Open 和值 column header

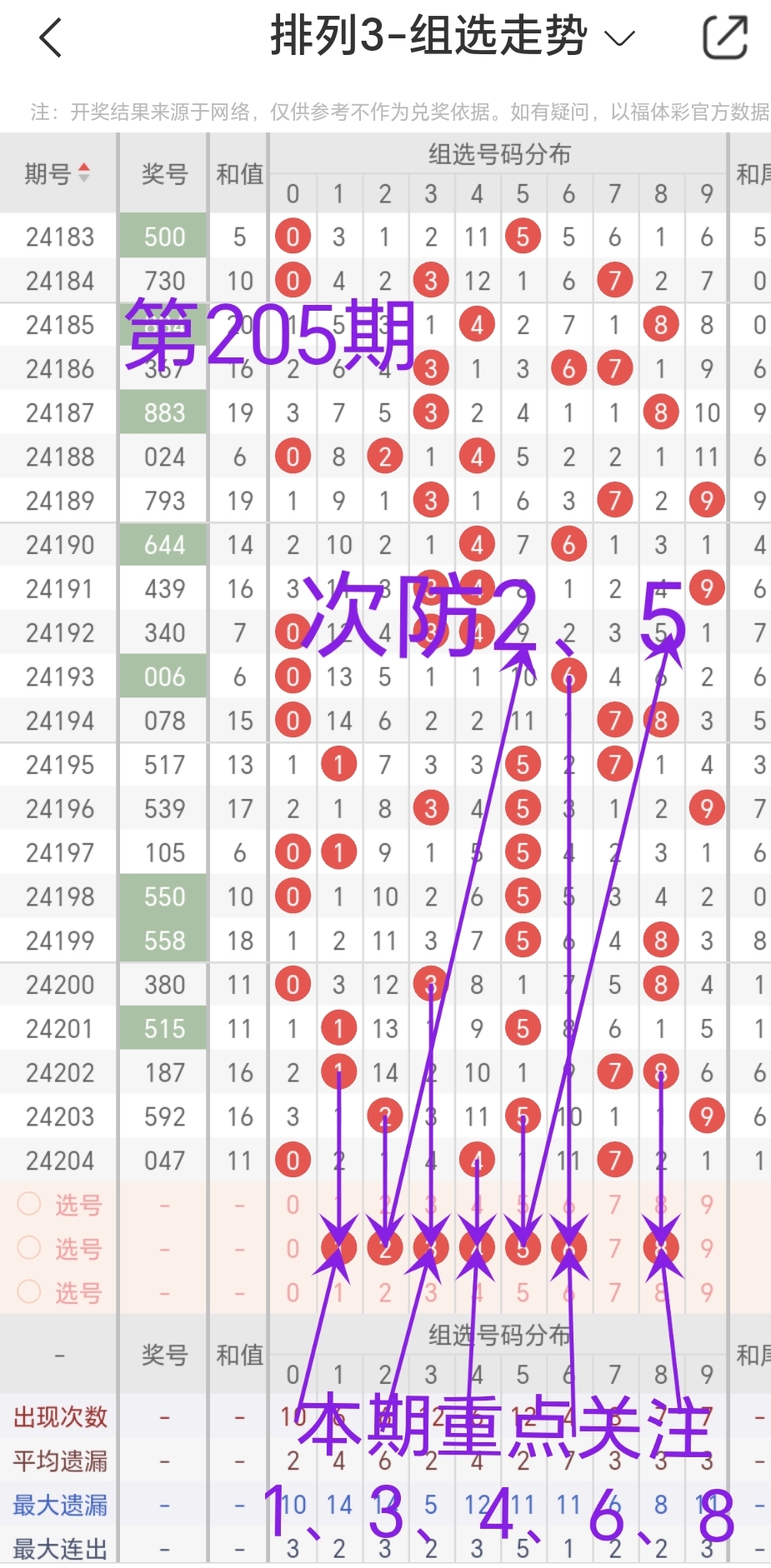(238, 173)
